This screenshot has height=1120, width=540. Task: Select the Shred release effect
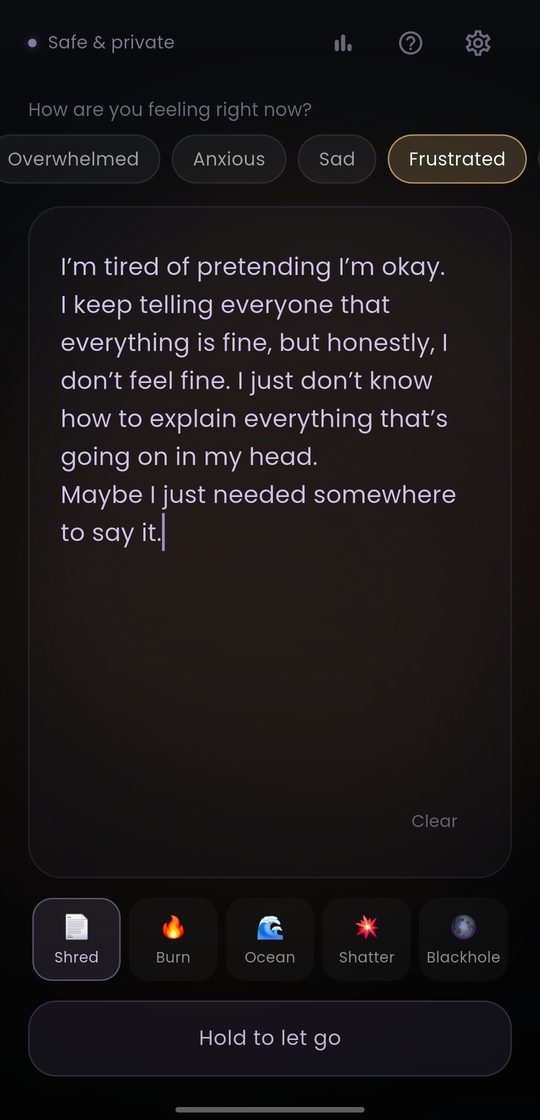click(76, 939)
